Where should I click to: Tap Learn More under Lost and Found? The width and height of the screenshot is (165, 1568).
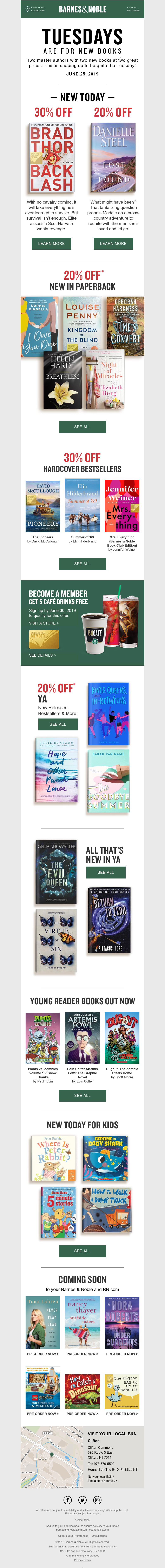(x=113, y=243)
